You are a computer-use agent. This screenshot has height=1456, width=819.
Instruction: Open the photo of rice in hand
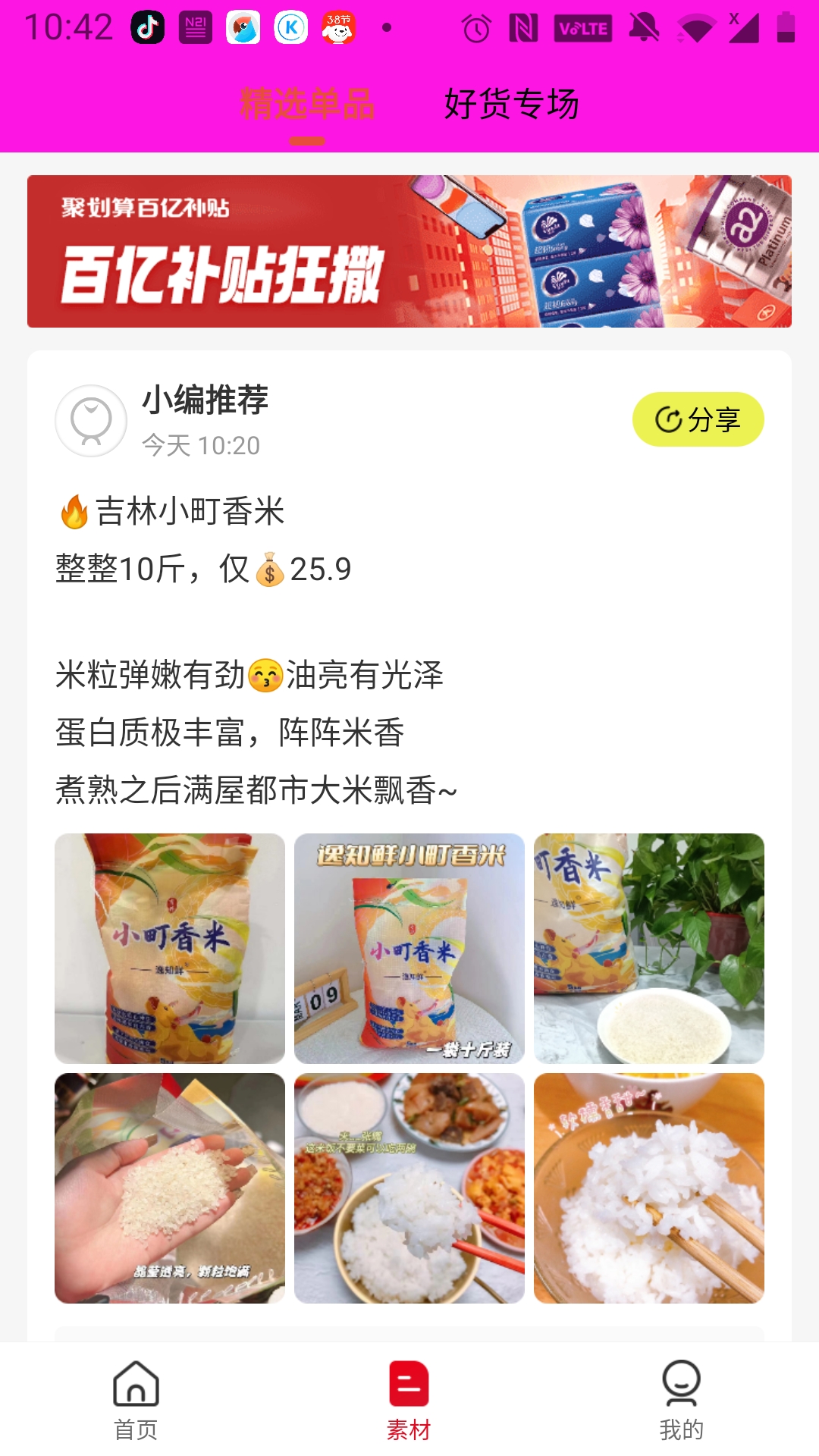pos(170,1188)
